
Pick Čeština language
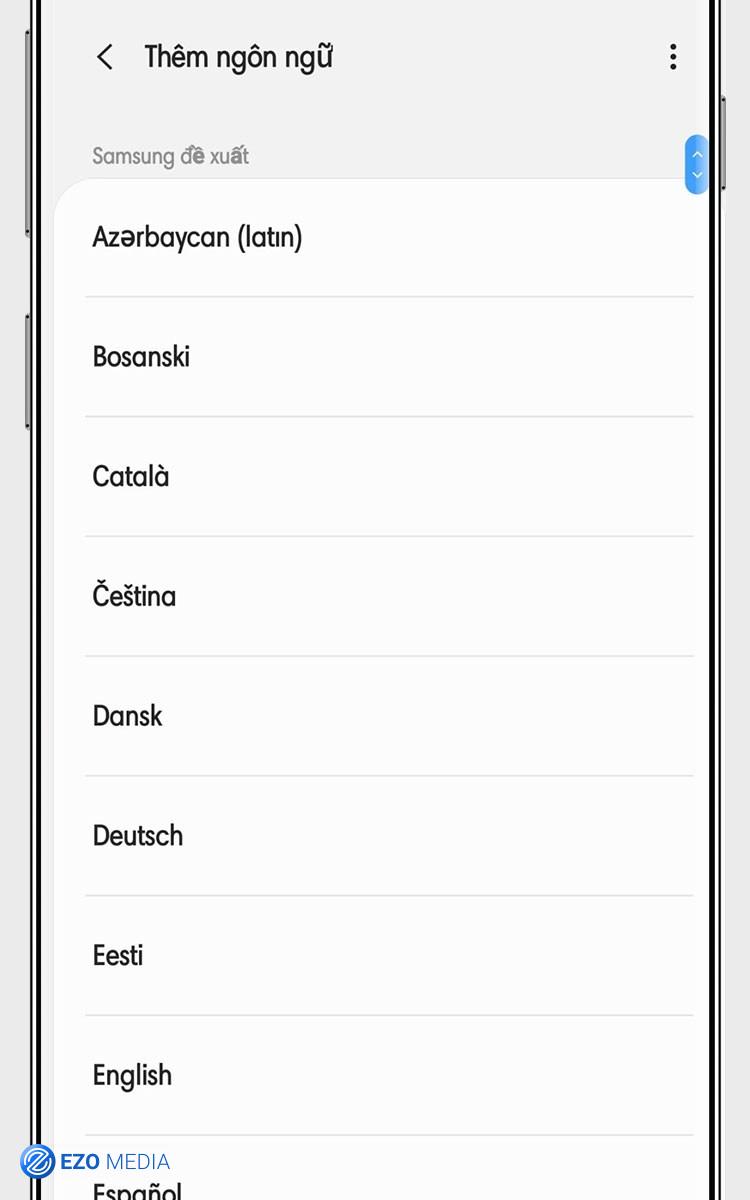(375, 596)
